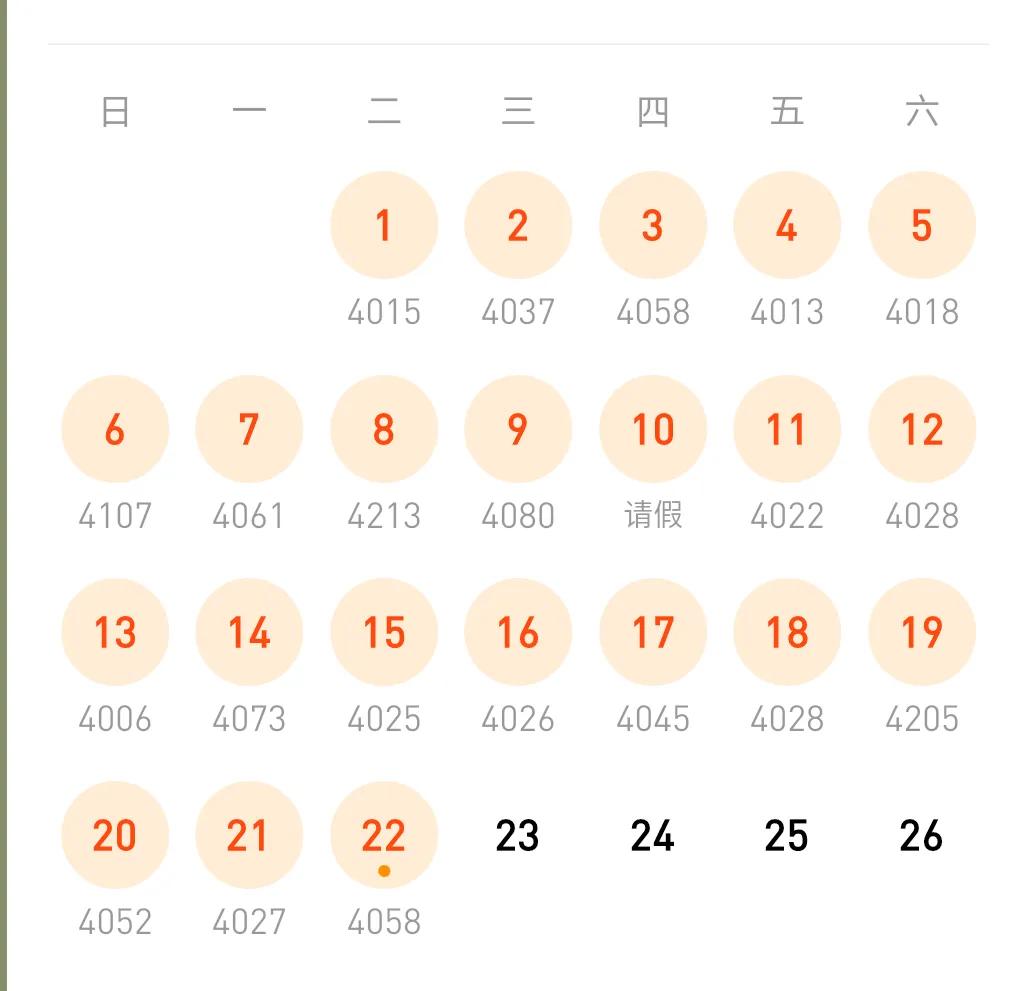Tap day 21 showing 4027
The height and width of the screenshot is (991, 1013).
[249, 836]
